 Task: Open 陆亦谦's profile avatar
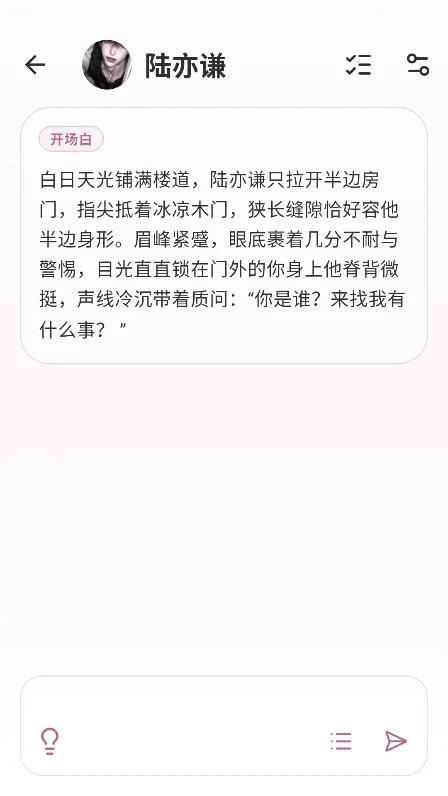(x=107, y=65)
